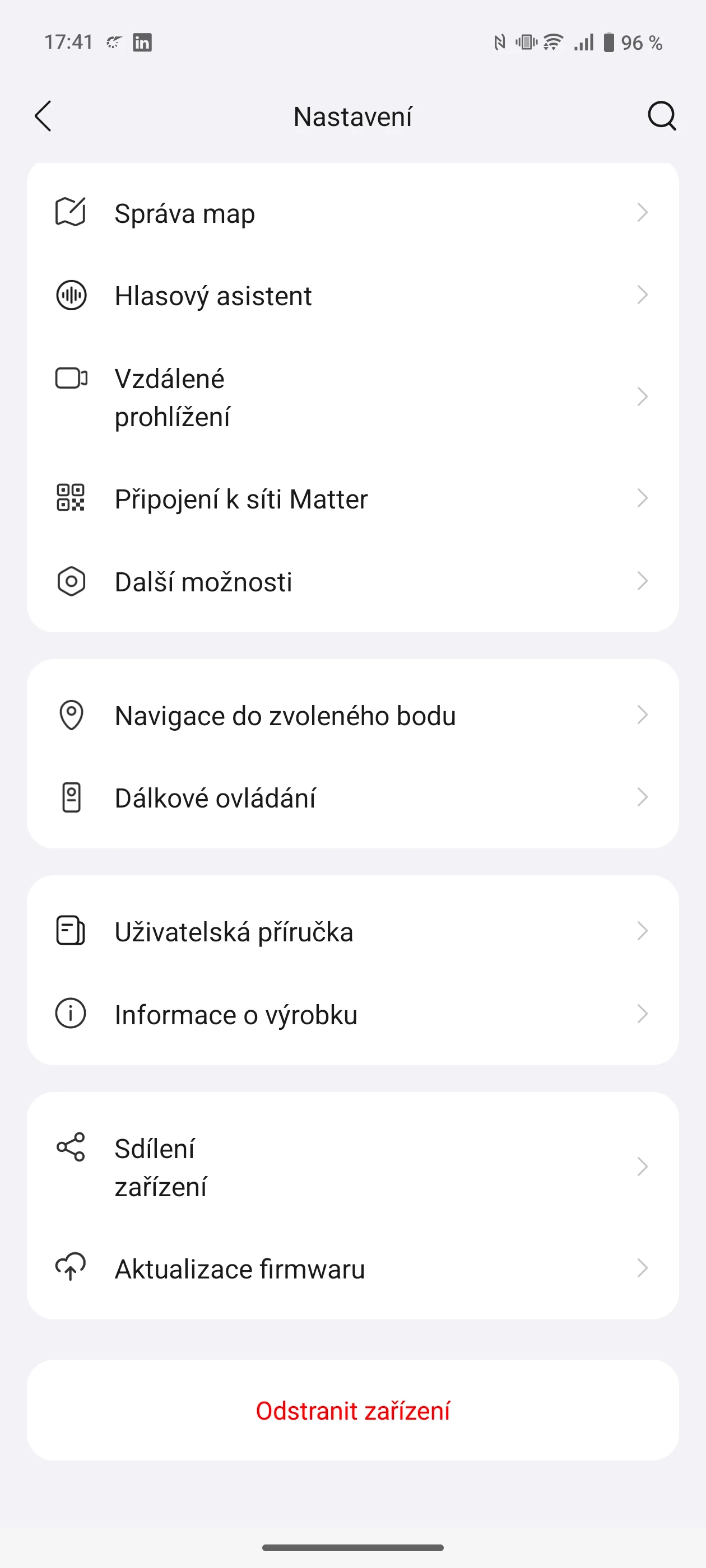Select Navigace do zvoleného bodu
Viewport: 706px width, 1568px height.
pyautogui.click(x=352, y=715)
